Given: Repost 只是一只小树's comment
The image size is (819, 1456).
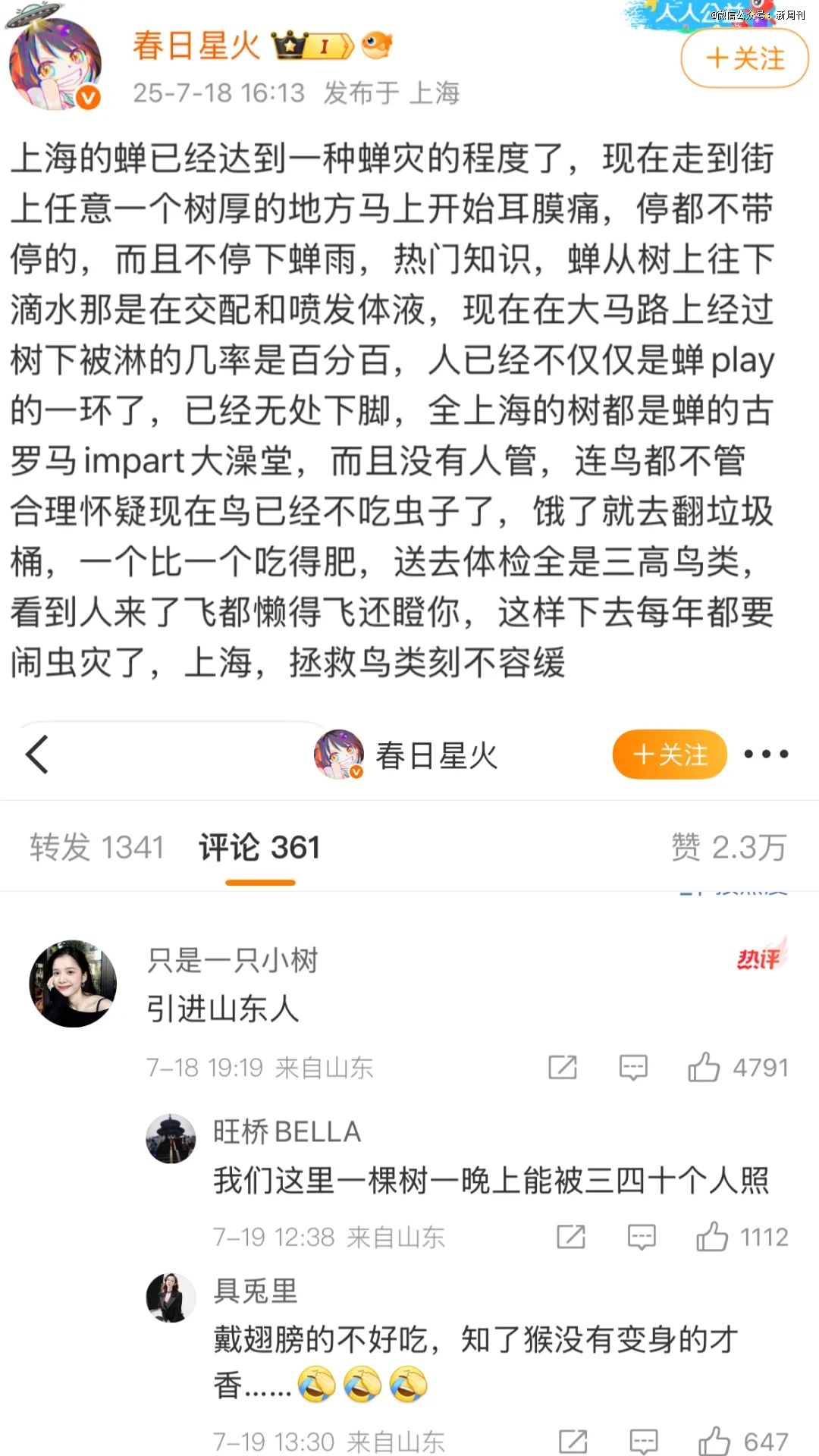Looking at the screenshot, I should 563,1067.
